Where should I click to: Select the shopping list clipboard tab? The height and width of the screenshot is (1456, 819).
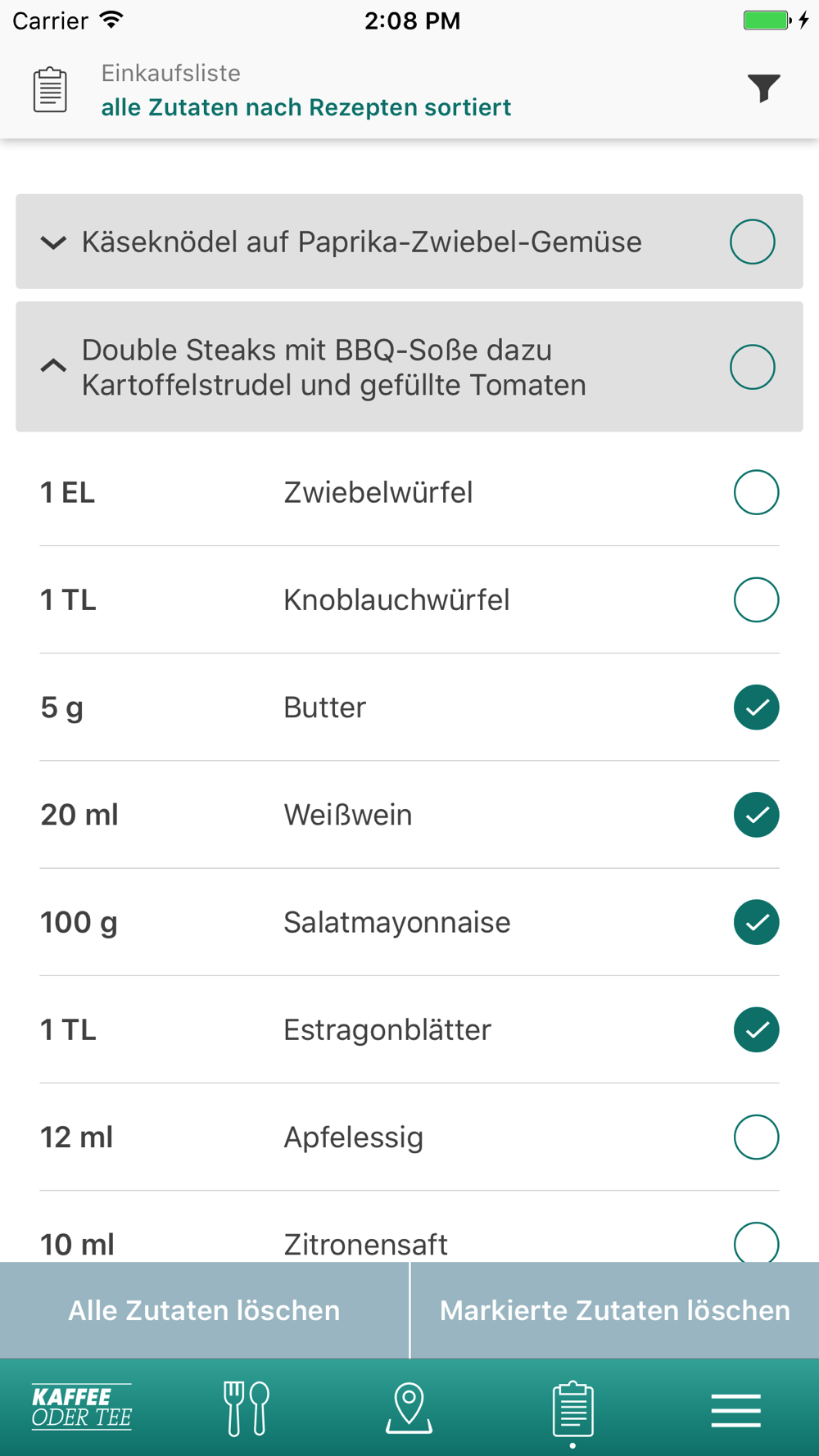pyautogui.click(x=572, y=1409)
